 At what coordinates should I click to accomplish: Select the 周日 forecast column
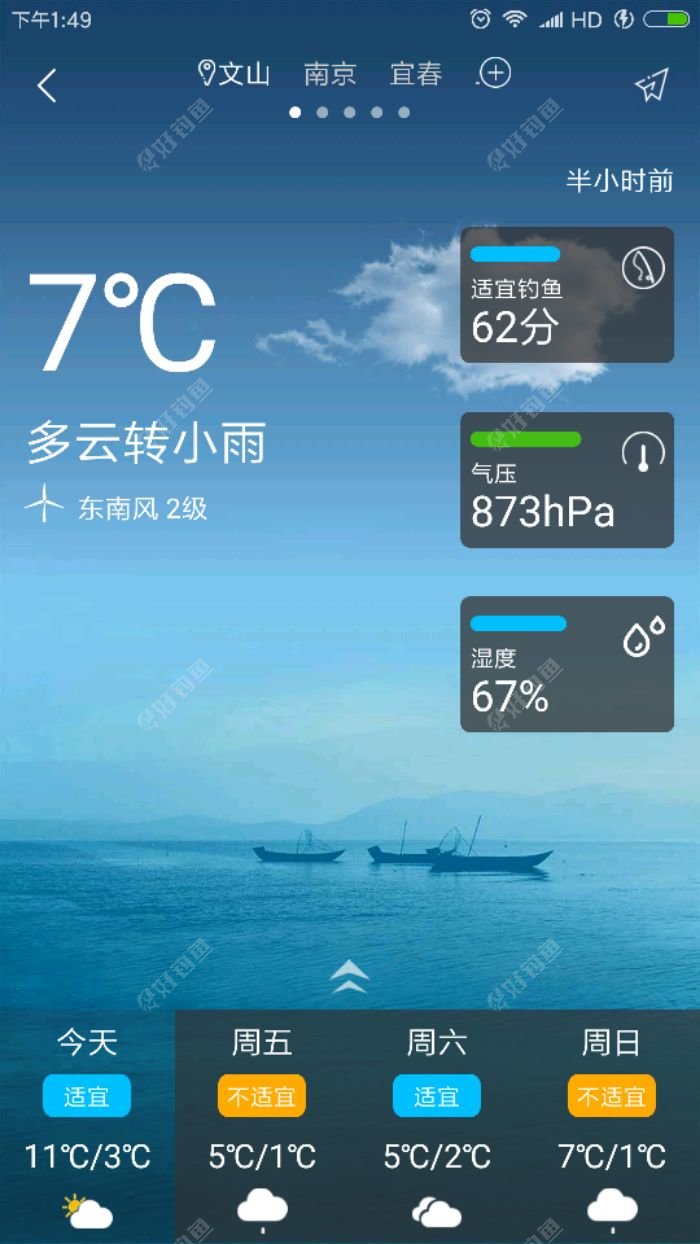point(612,1125)
